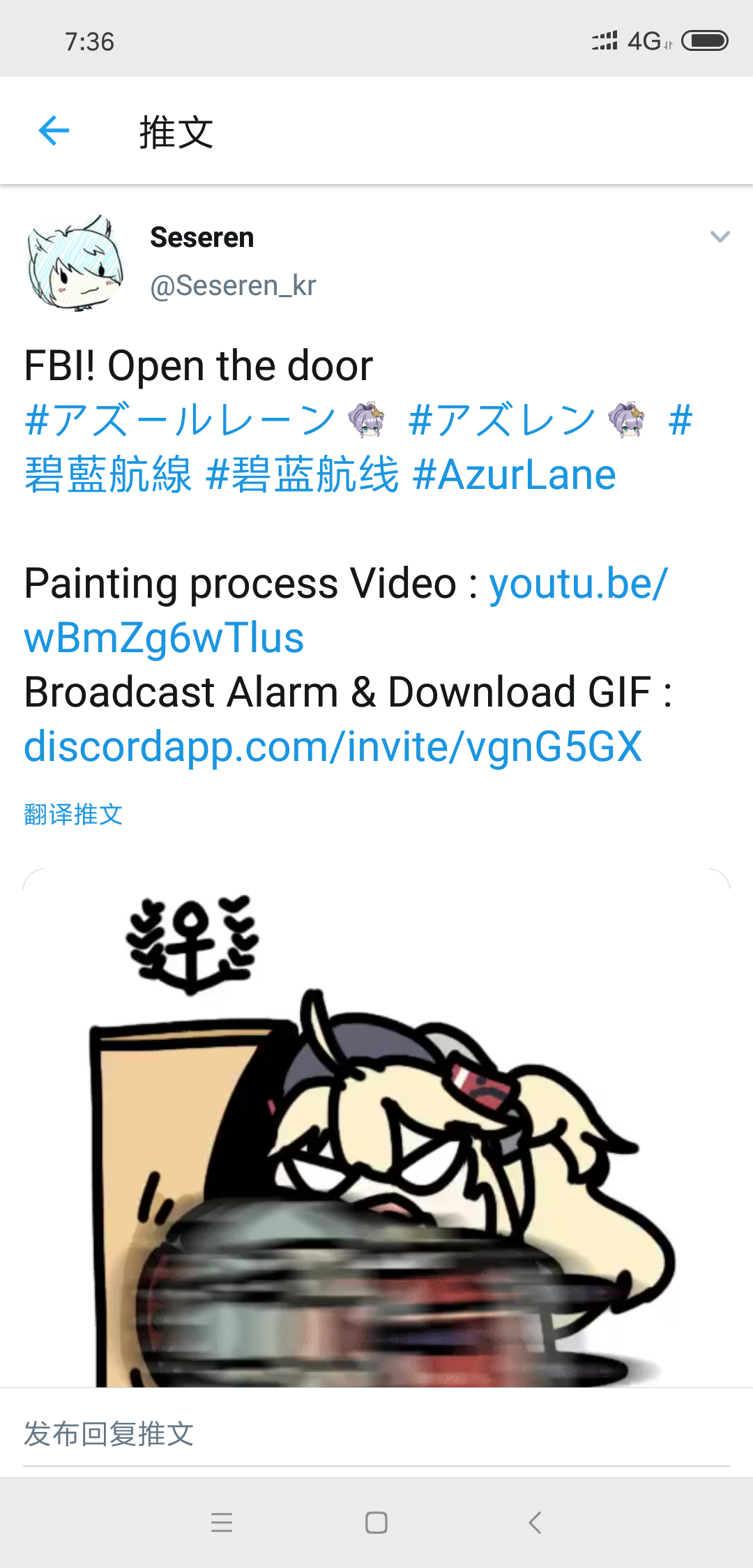Tap the 发布回复推文 reply field
This screenshot has width=753, height=1568.
(376, 1435)
